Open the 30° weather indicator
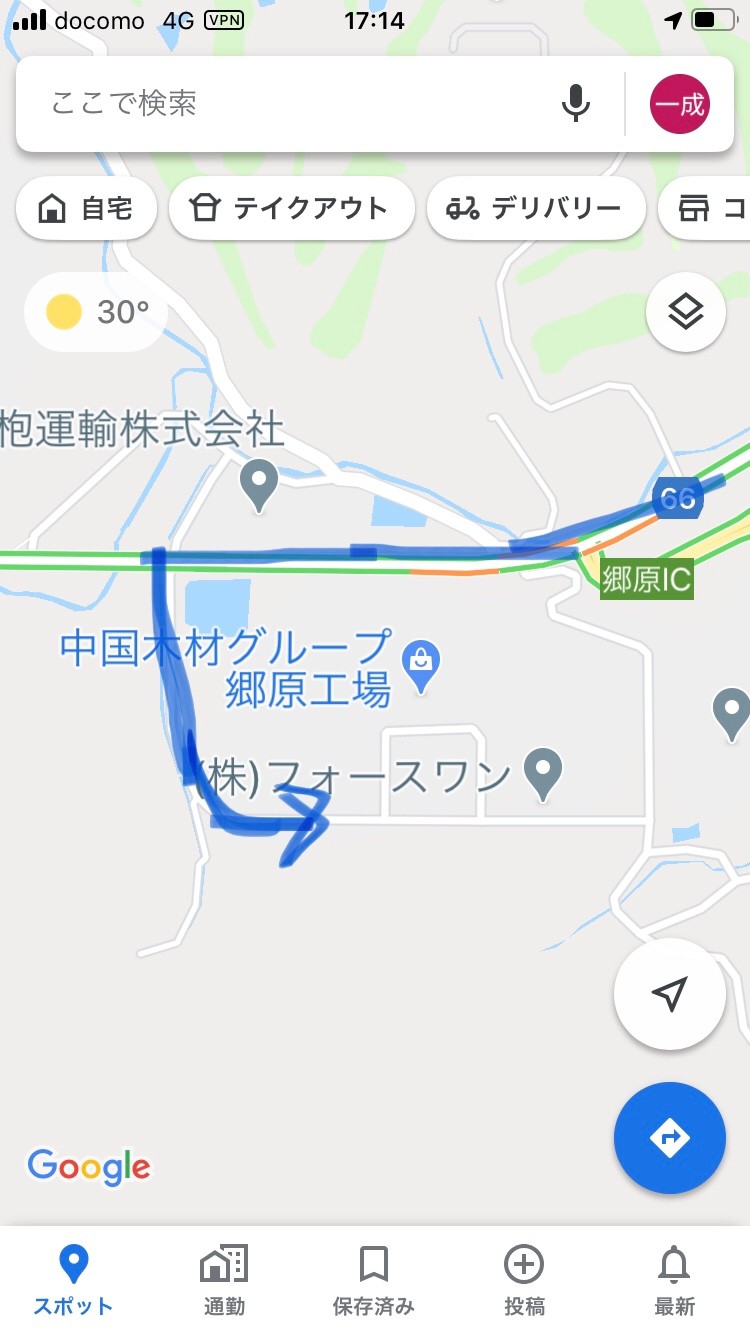 (x=97, y=313)
